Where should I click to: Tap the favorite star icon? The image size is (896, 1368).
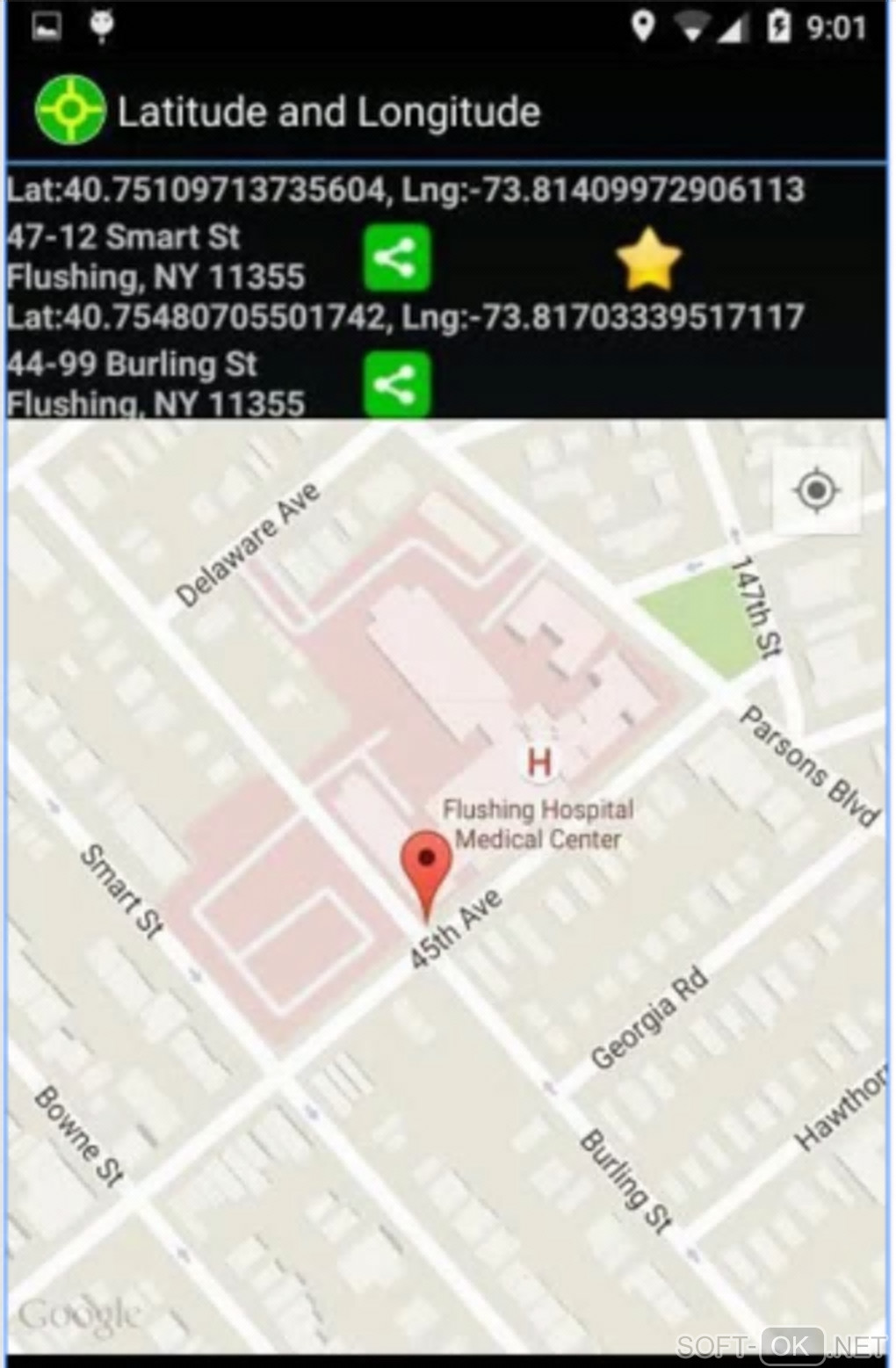pyautogui.click(x=648, y=259)
